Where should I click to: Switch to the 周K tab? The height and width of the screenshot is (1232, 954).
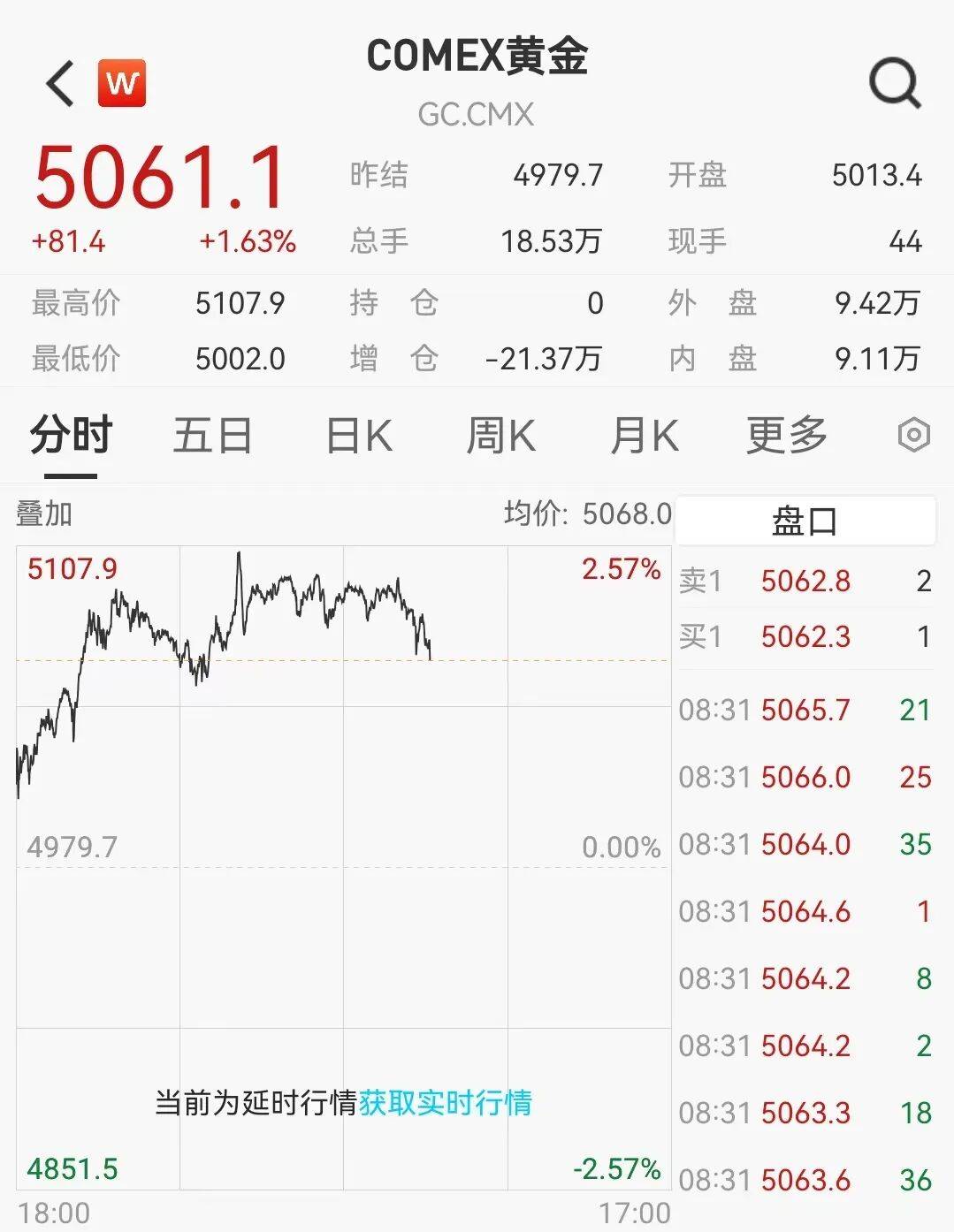coord(500,436)
